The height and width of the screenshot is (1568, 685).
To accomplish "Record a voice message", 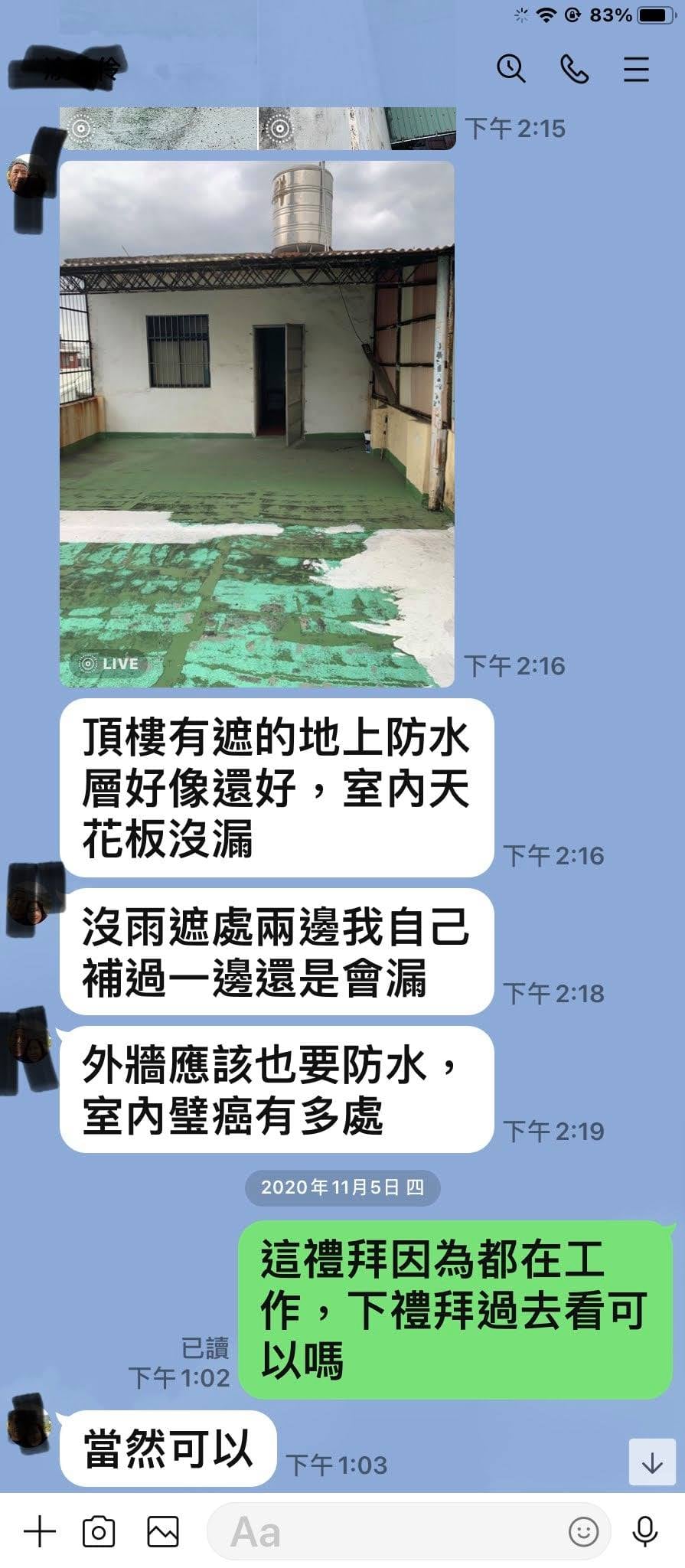I will 645,1532.
